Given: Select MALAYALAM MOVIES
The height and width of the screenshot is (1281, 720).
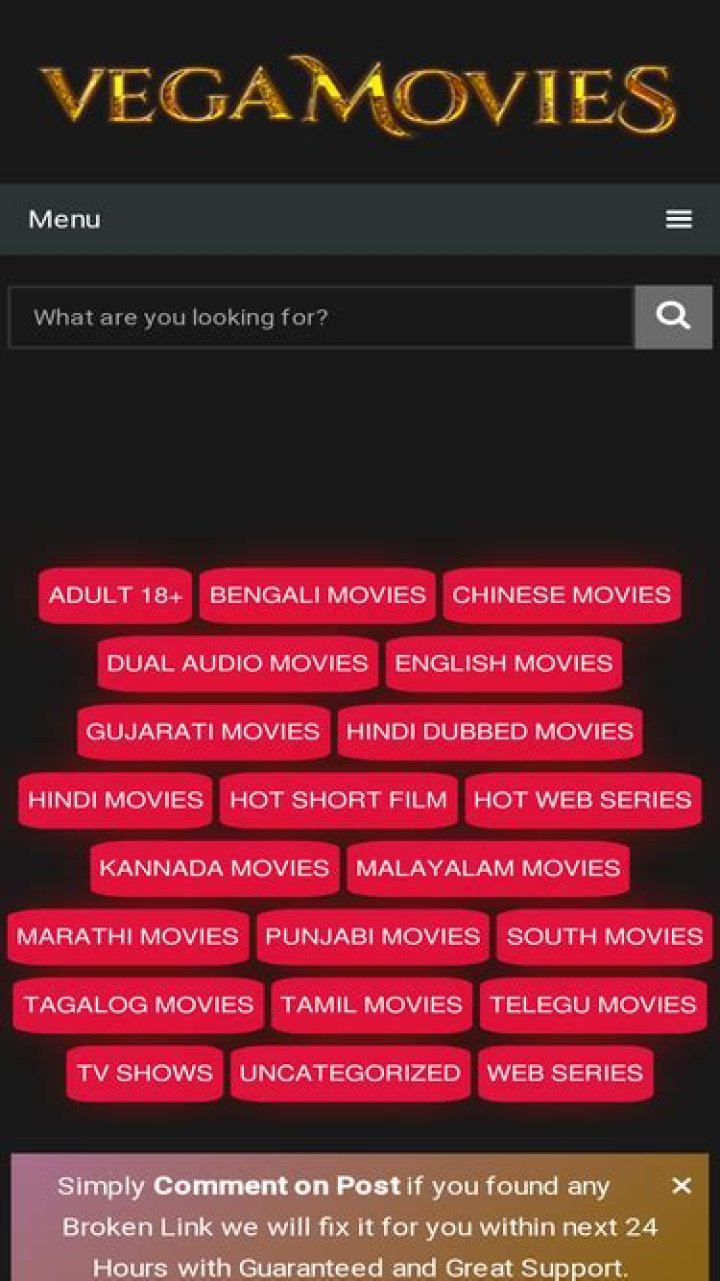Looking at the screenshot, I should click(x=488, y=868).
